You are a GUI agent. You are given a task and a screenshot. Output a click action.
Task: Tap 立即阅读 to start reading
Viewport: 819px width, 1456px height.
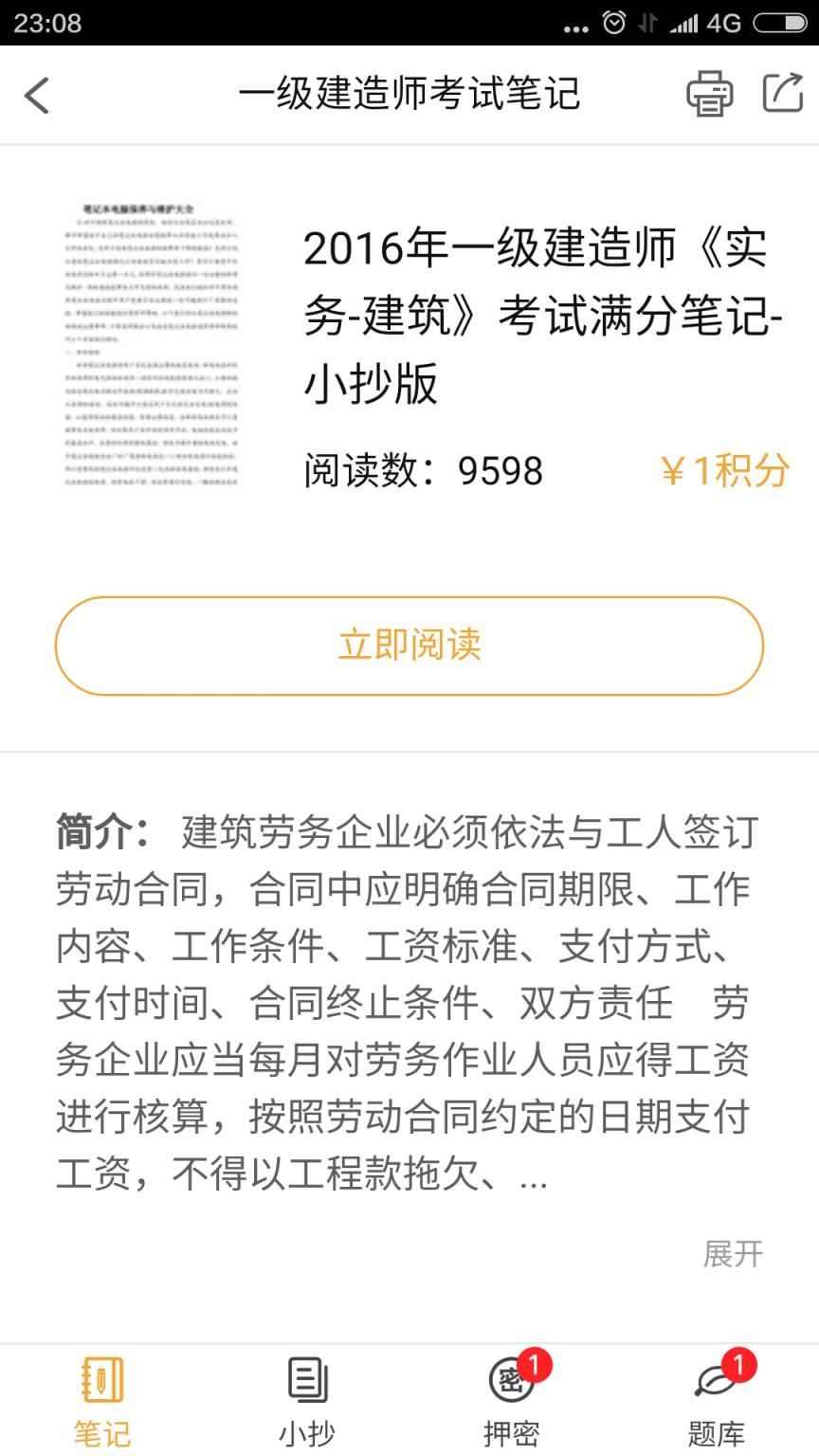(409, 645)
